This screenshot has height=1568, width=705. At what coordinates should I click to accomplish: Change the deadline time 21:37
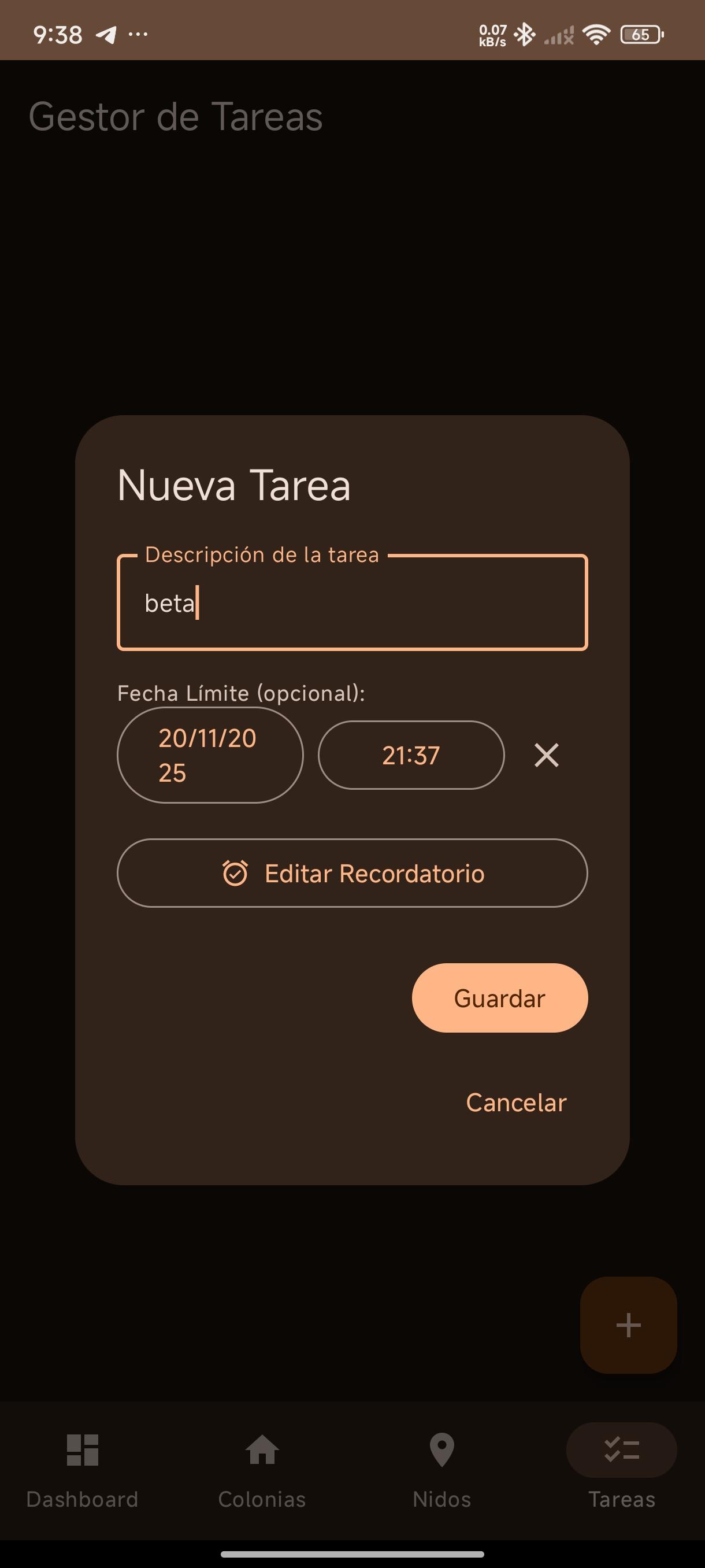pyautogui.click(x=411, y=755)
